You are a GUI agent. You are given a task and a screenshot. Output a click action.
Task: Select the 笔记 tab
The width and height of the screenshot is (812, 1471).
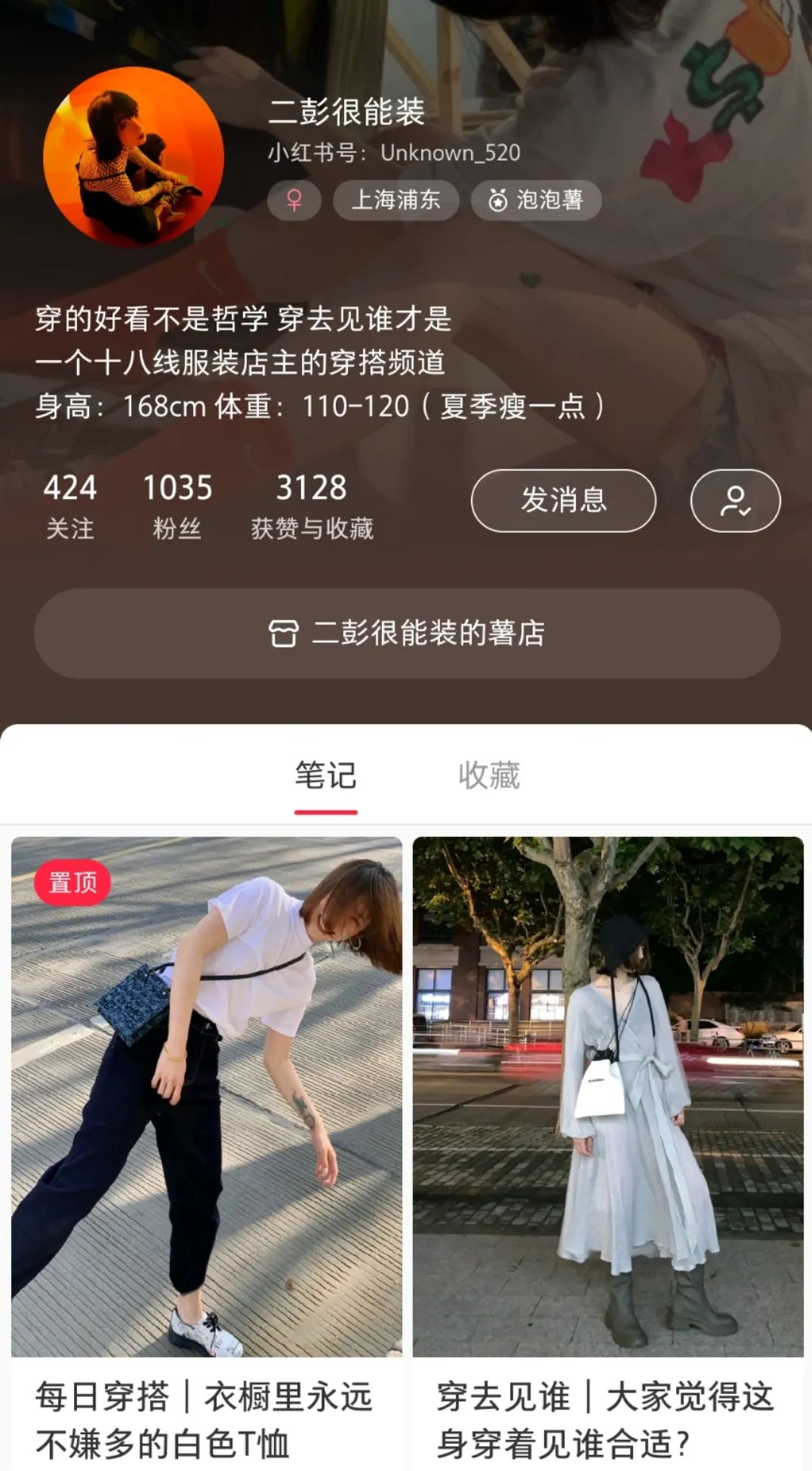(324, 774)
